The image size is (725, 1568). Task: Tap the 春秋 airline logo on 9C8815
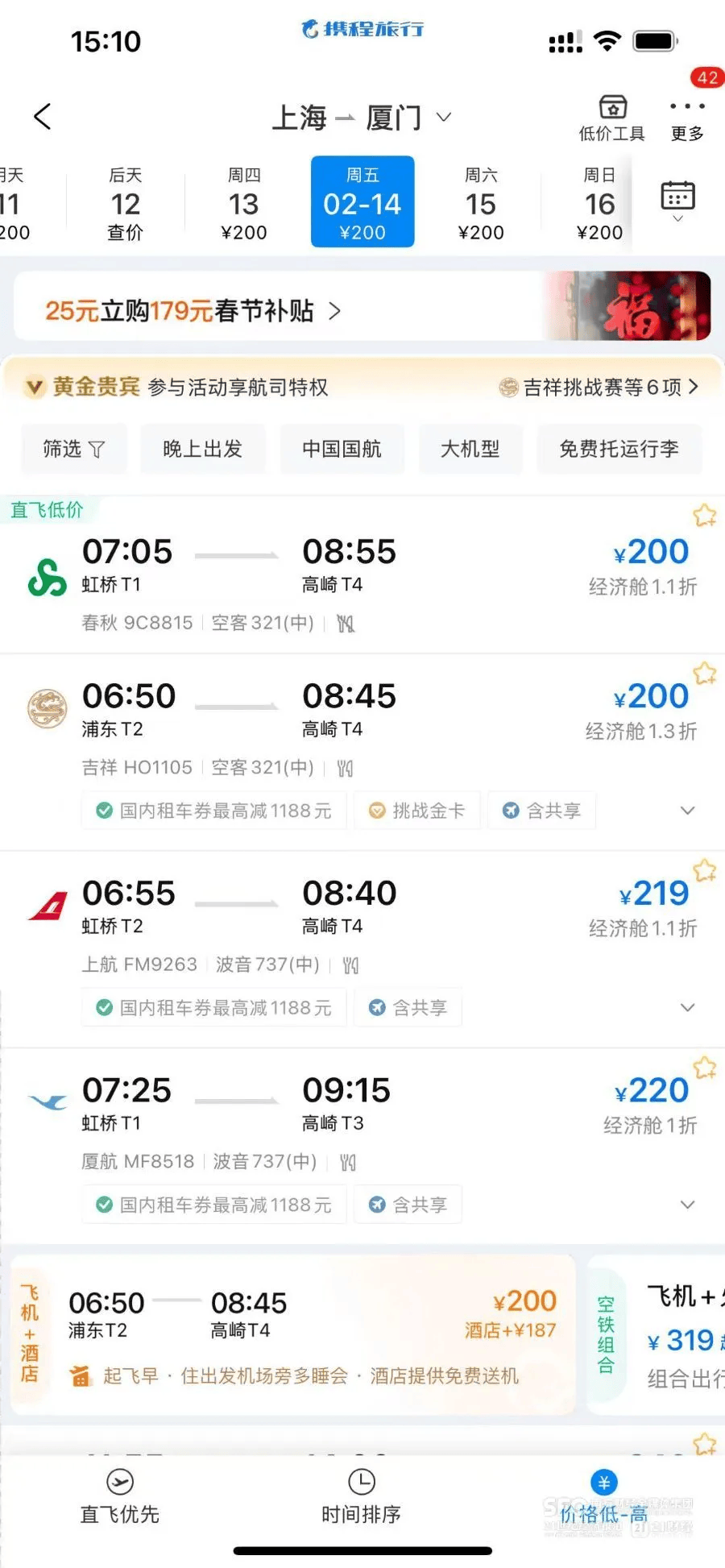(47, 576)
